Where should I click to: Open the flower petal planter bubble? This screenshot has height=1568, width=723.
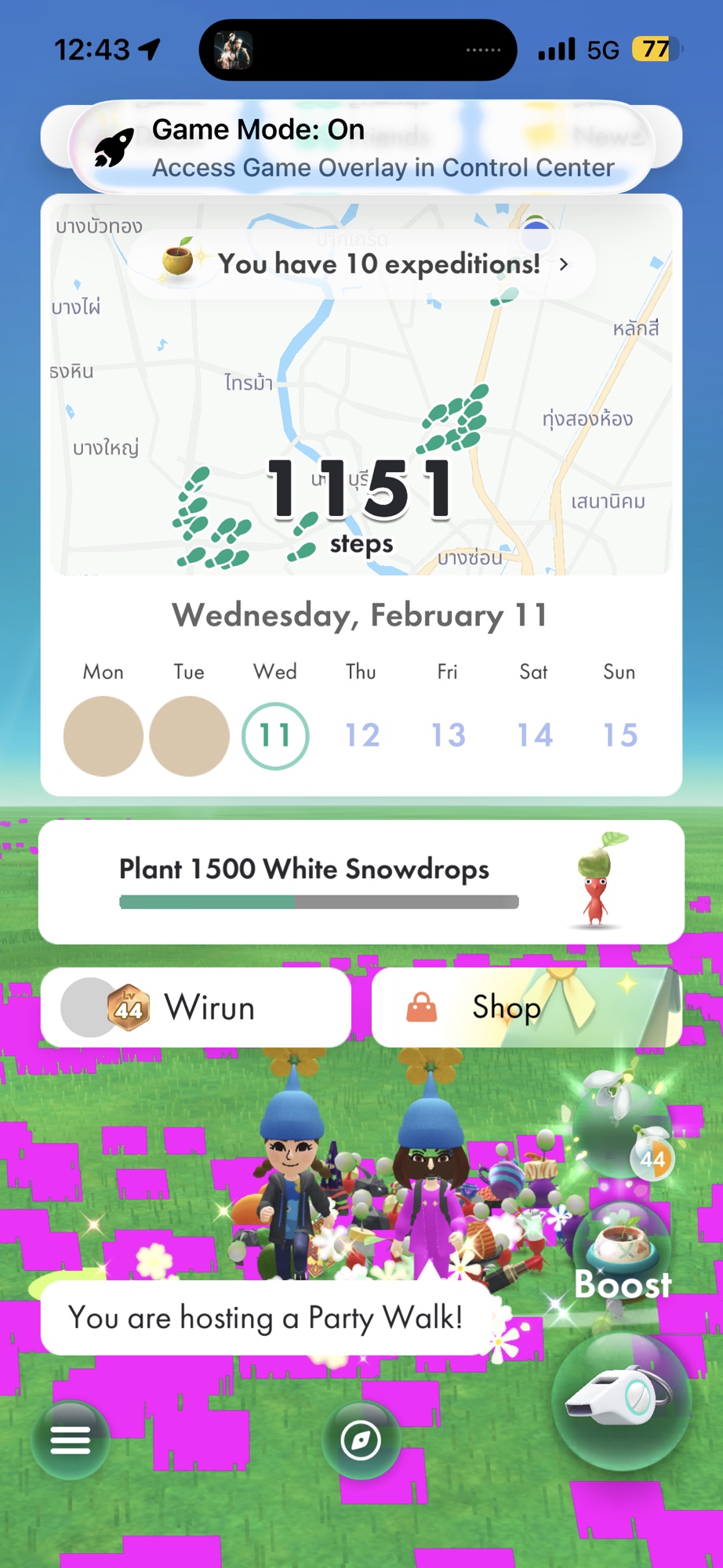622,1125
